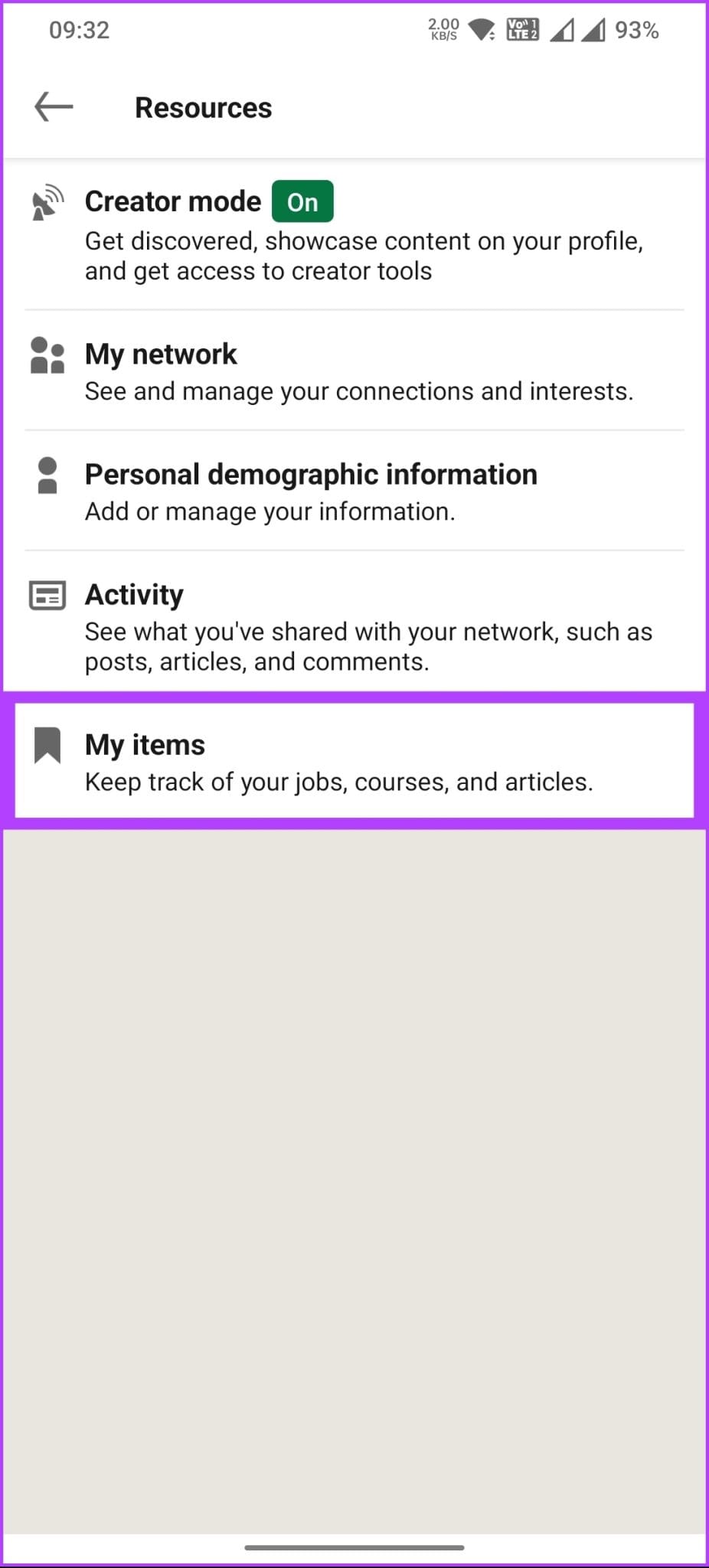Select the VoLTE indicator in the status bar
709x1568 pixels.
(521, 29)
